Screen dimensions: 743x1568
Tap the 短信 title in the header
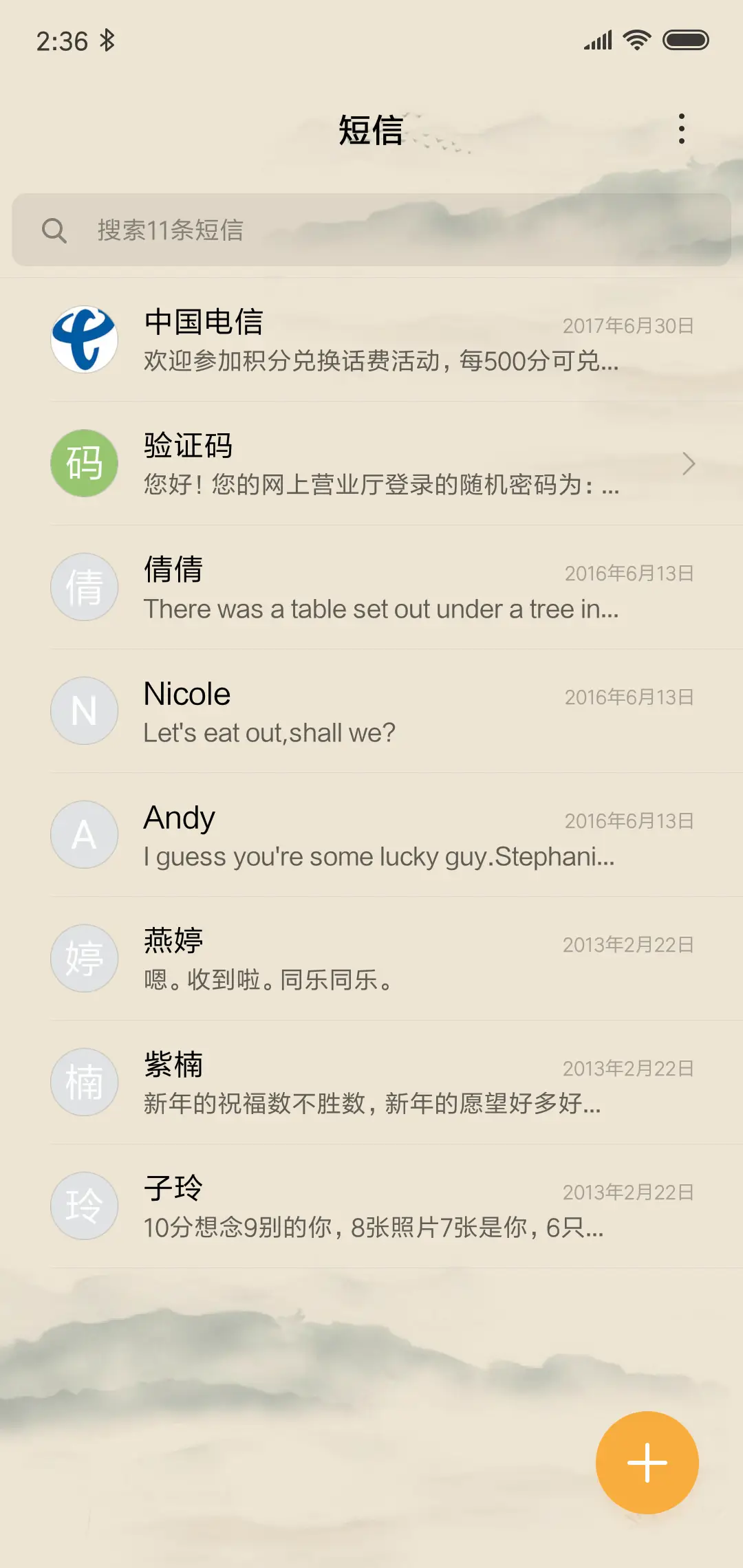(370, 131)
